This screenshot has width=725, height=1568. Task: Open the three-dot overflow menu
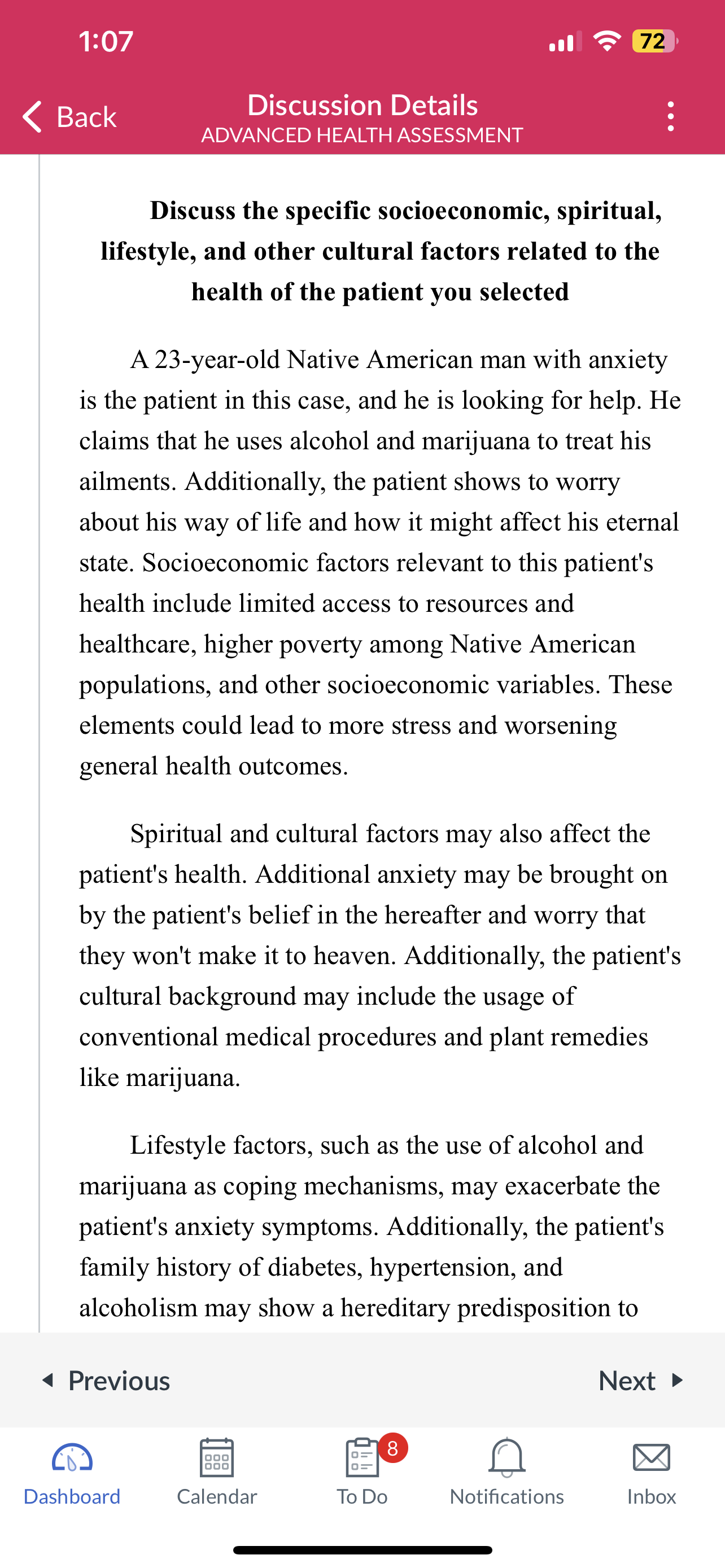(x=670, y=116)
